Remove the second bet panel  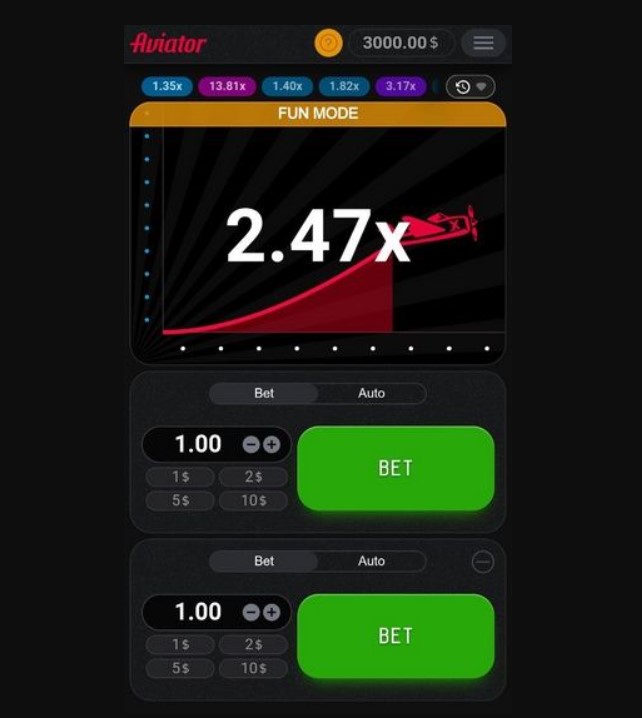482,562
